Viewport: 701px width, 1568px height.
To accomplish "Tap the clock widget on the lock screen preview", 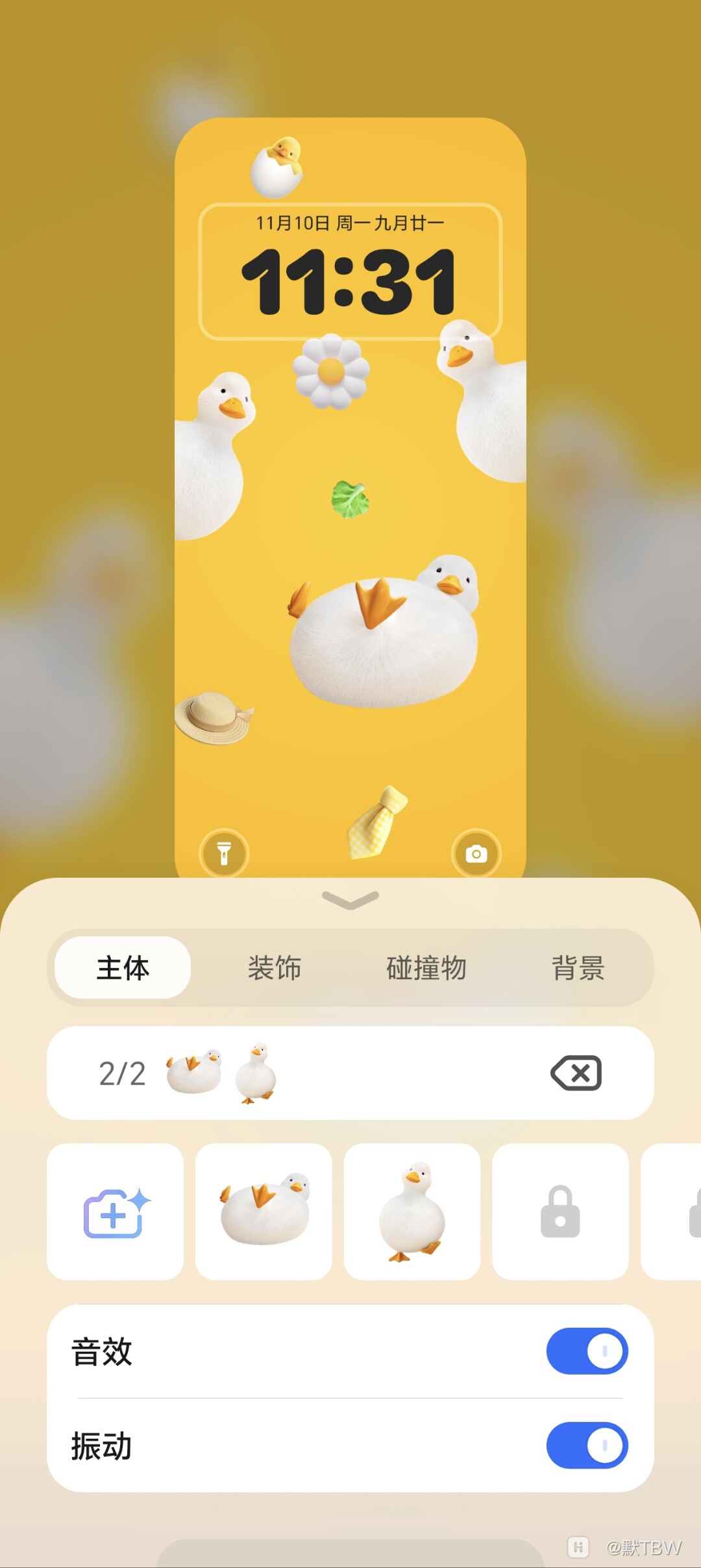I will tap(350, 271).
